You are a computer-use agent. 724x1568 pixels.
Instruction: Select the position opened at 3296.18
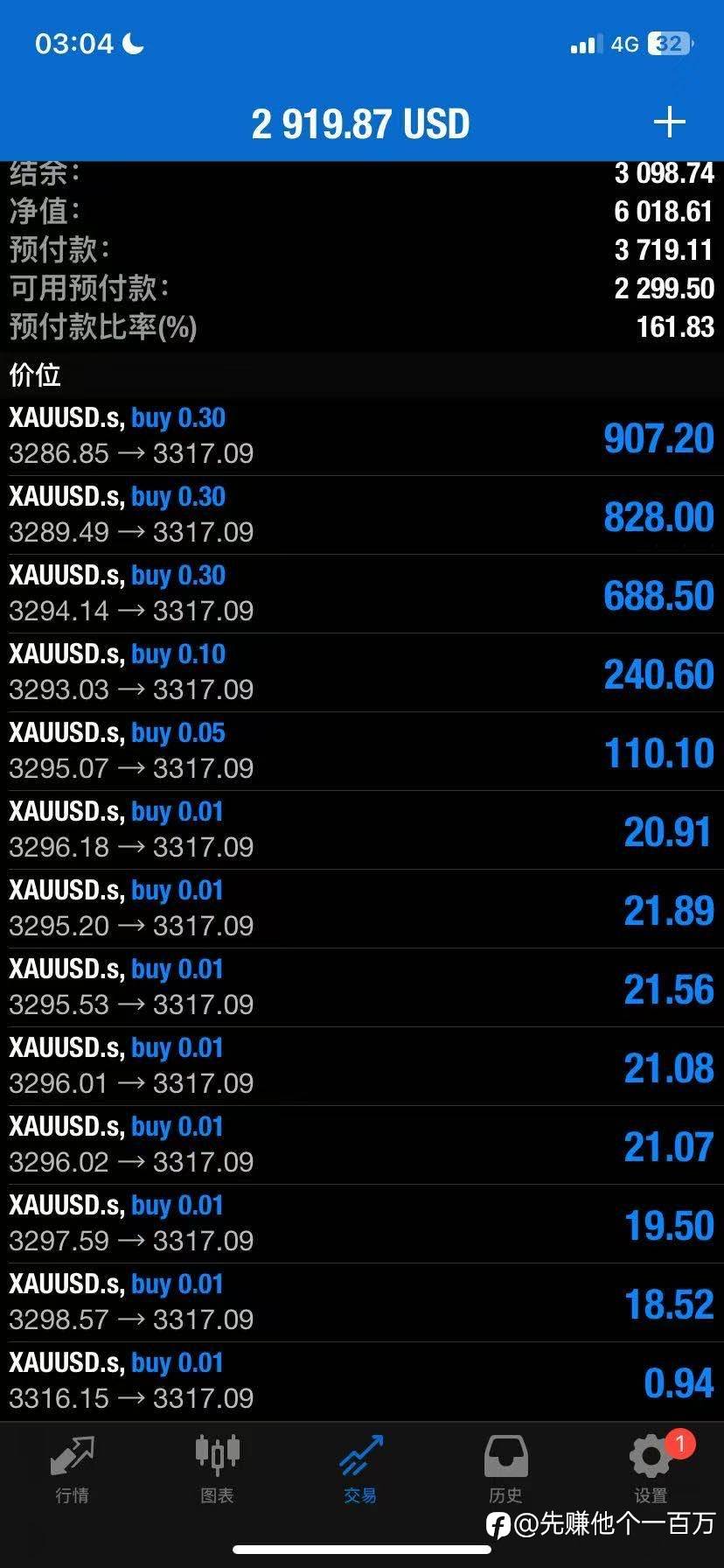pos(362,829)
